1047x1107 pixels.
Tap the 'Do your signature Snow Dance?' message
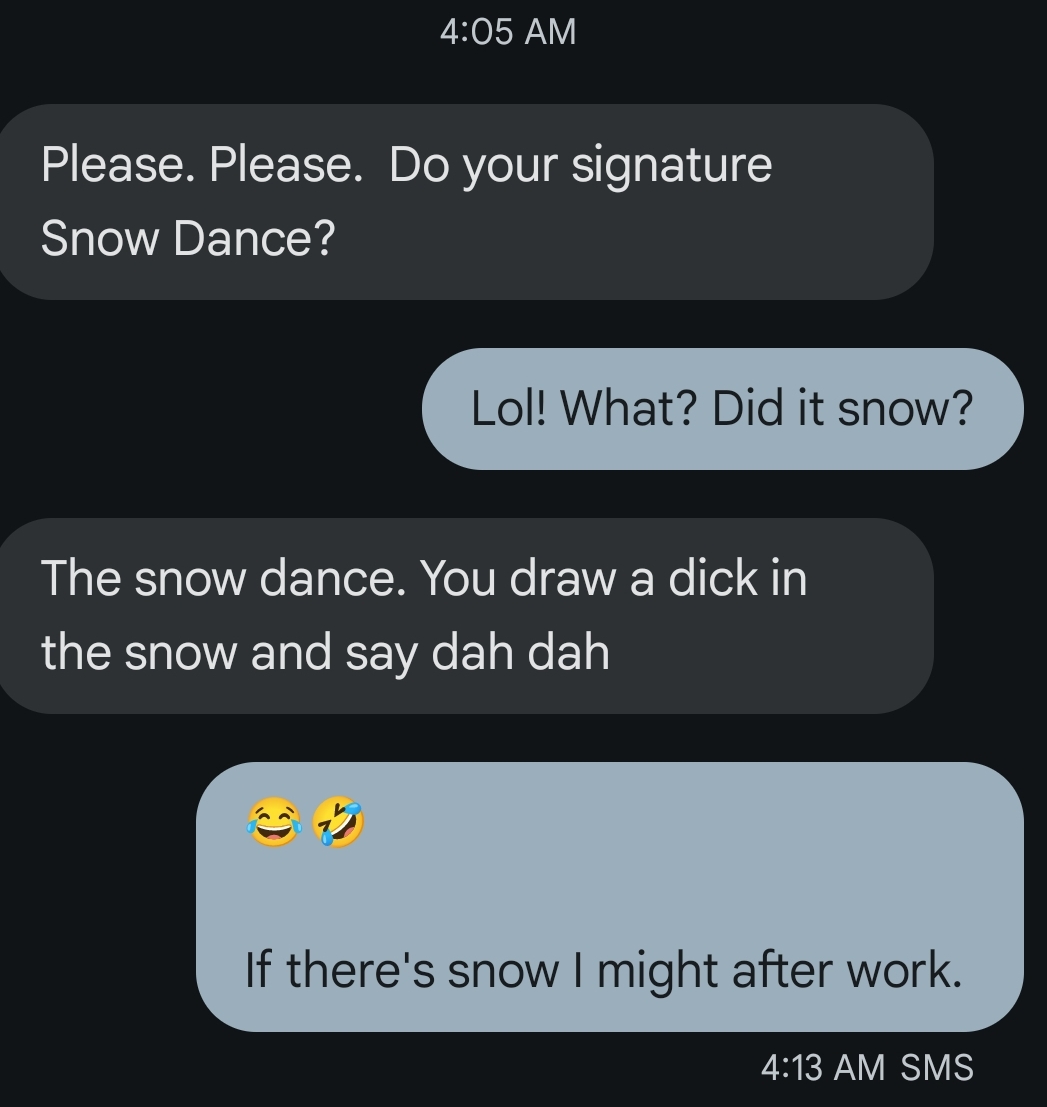click(x=465, y=202)
